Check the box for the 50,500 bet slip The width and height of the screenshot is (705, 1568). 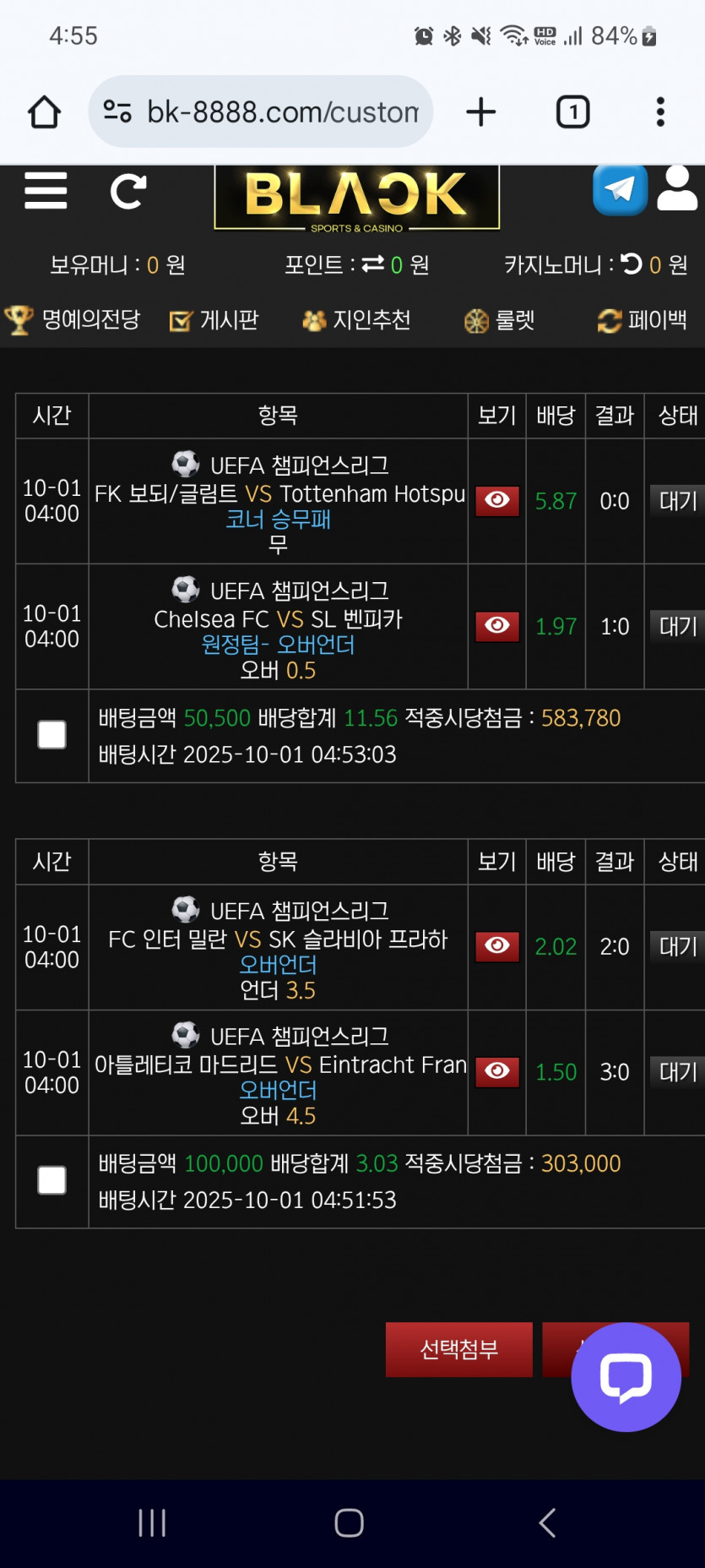click(52, 735)
